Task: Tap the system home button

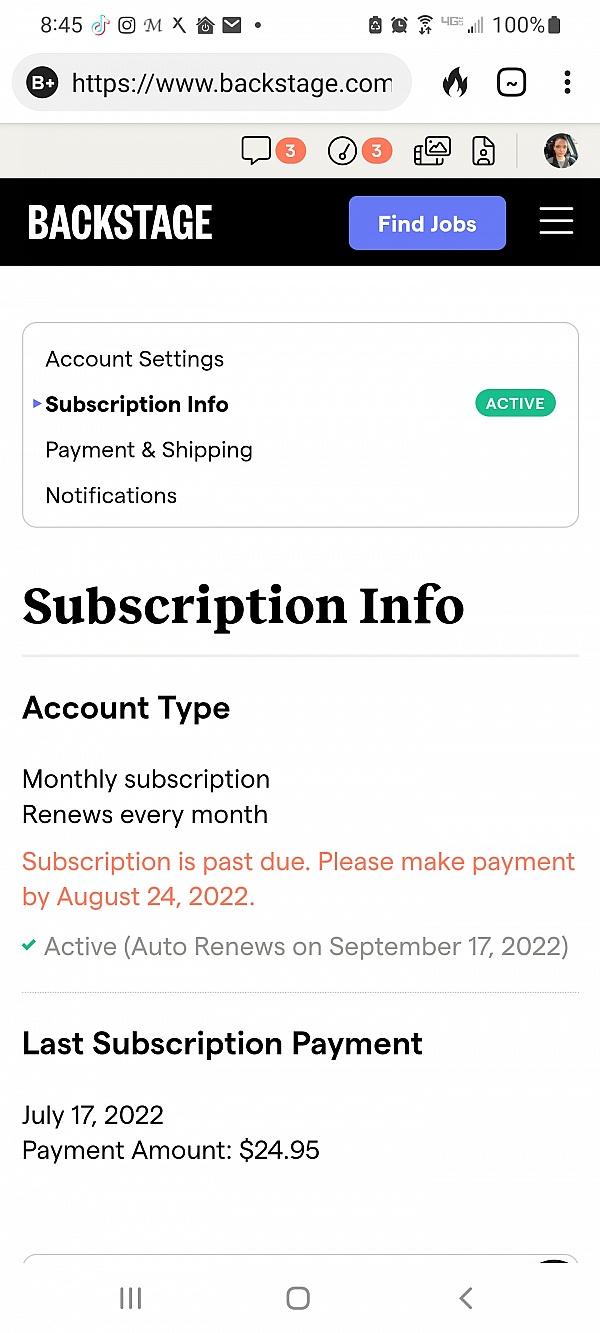Action: pyautogui.click(x=298, y=1298)
